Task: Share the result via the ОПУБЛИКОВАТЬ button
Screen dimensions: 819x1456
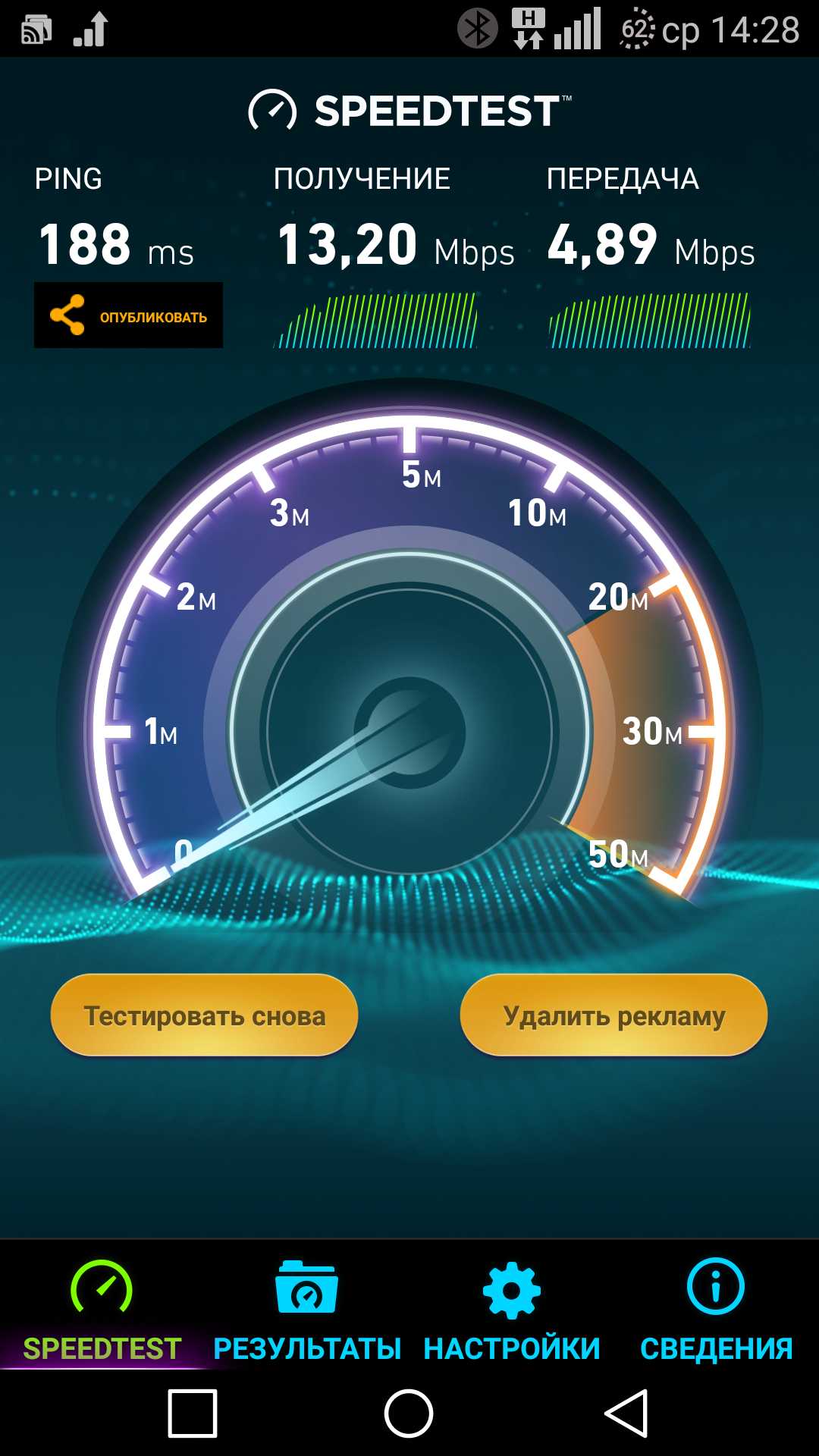Action: (128, 315)
